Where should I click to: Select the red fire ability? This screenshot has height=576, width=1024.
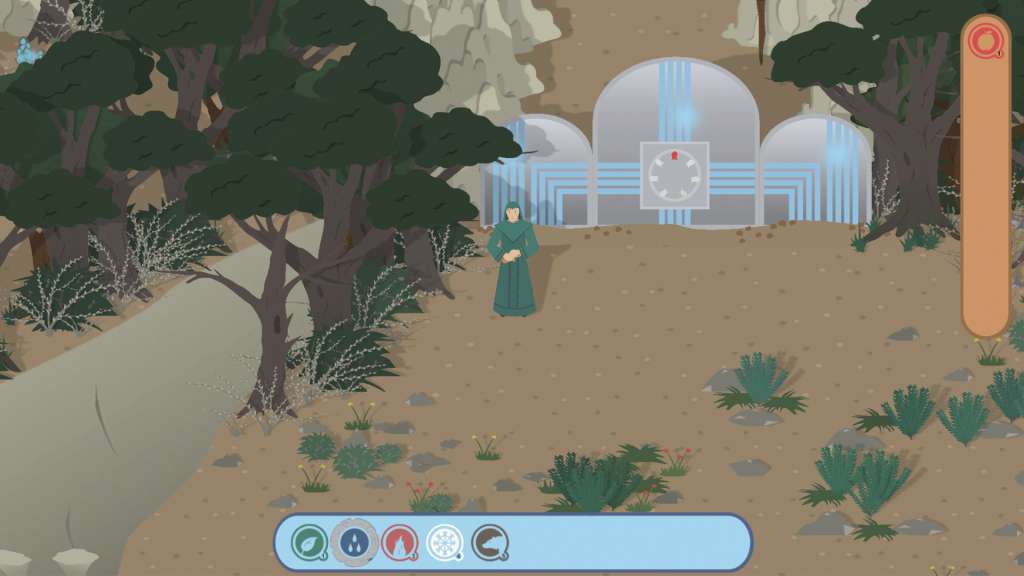point(398,543)
